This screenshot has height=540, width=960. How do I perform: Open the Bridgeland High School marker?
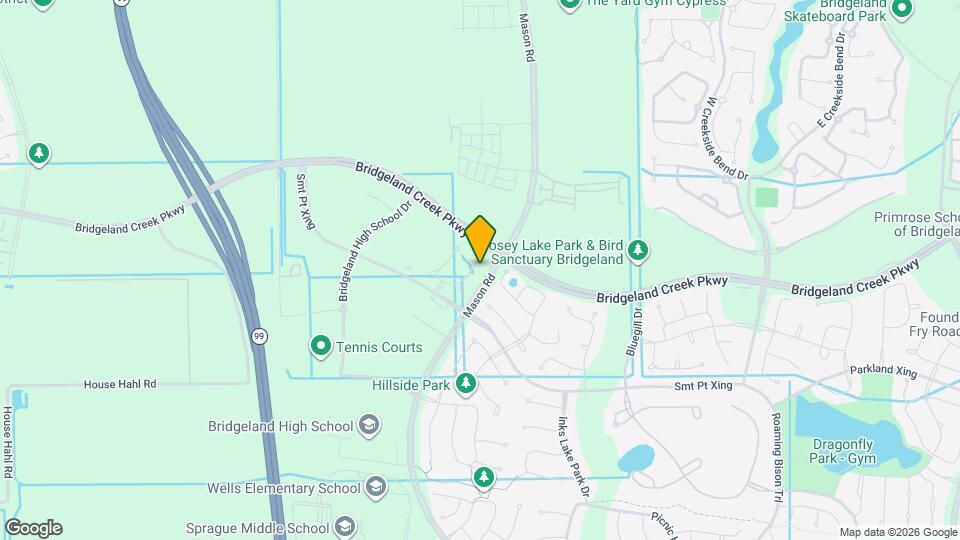(x=368, y=426)
